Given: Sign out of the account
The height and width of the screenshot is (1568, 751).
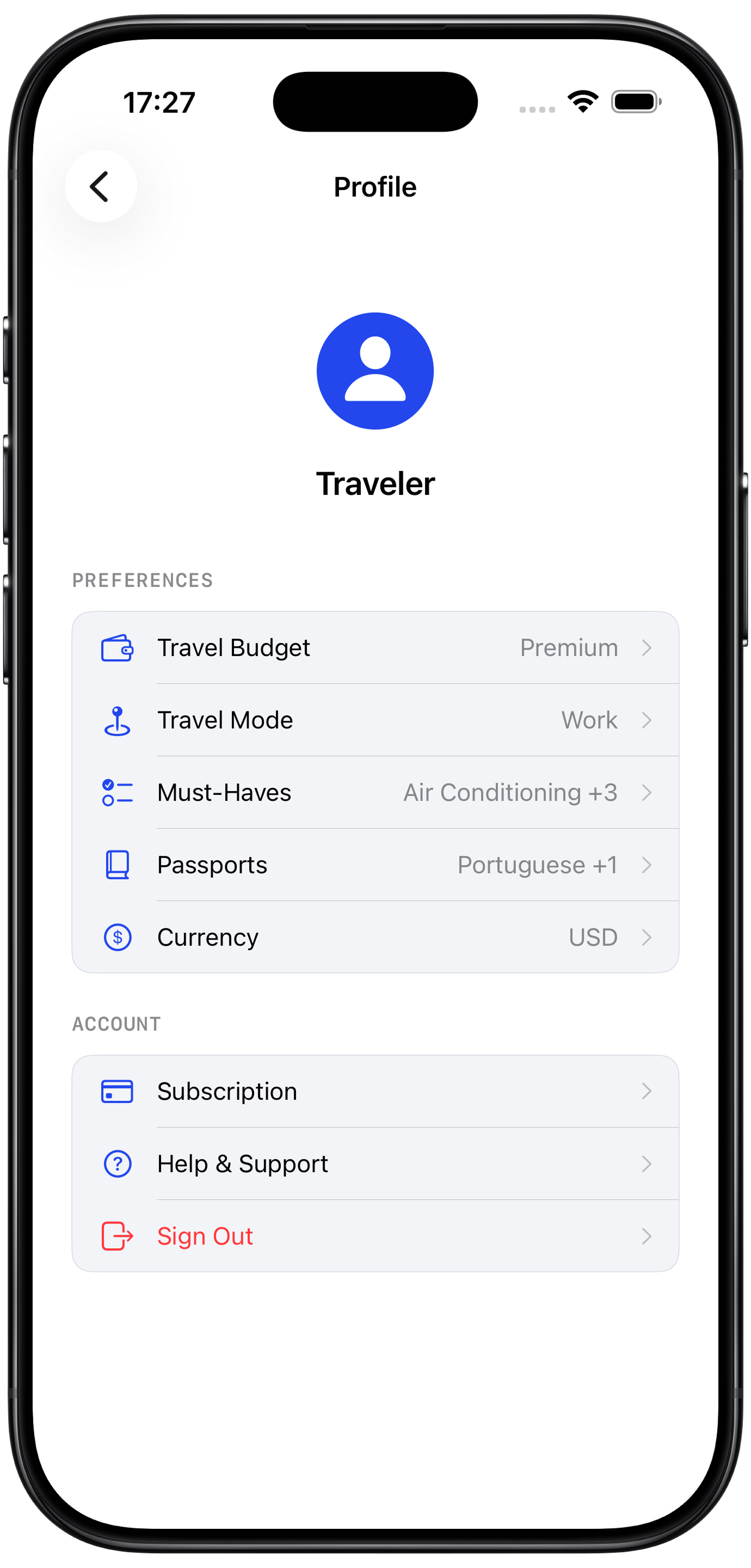Looking at the screenshot, I should [375, 1236].
